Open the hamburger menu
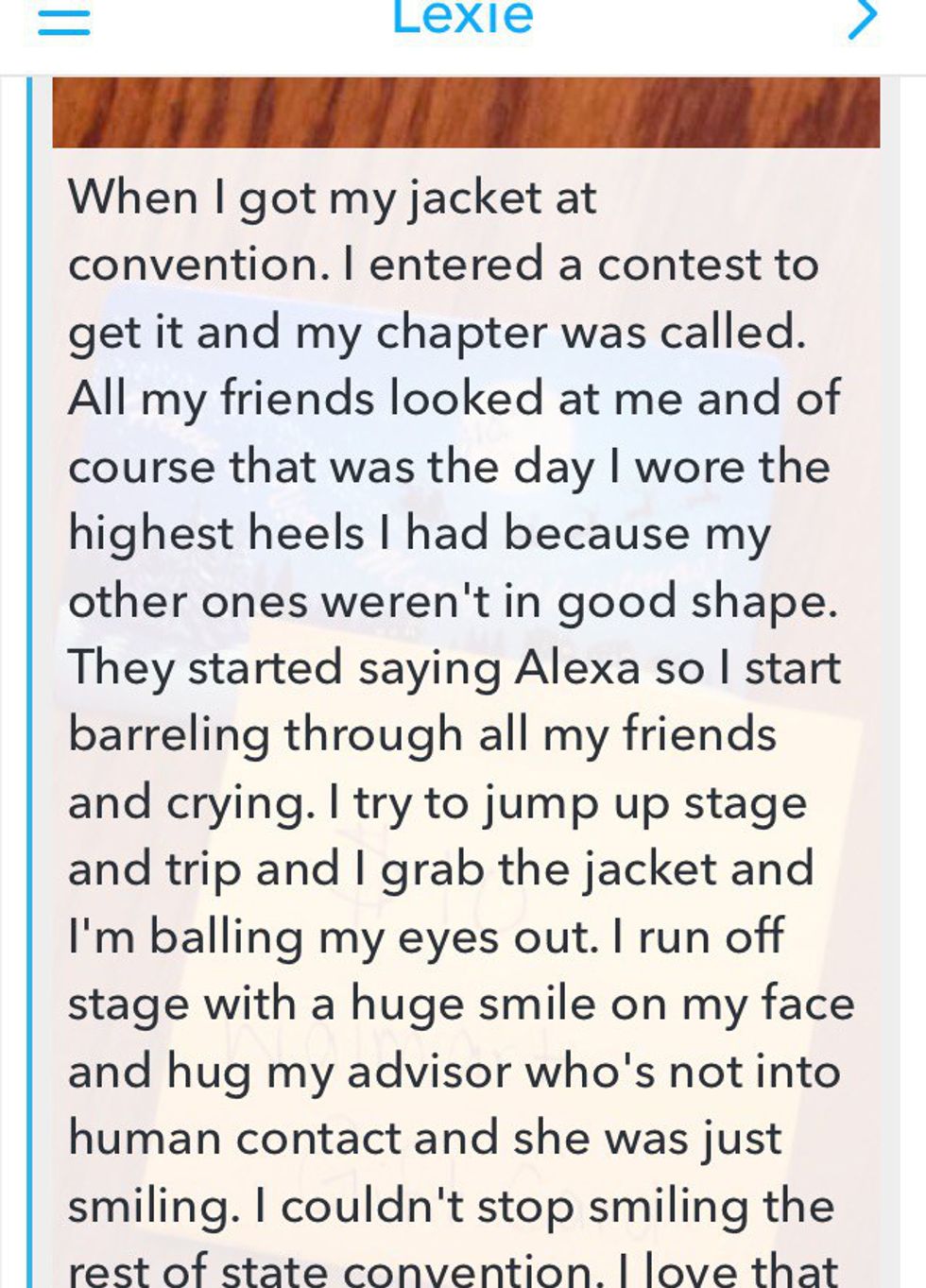Screen dimensions: 926x1288 point(64,21)
